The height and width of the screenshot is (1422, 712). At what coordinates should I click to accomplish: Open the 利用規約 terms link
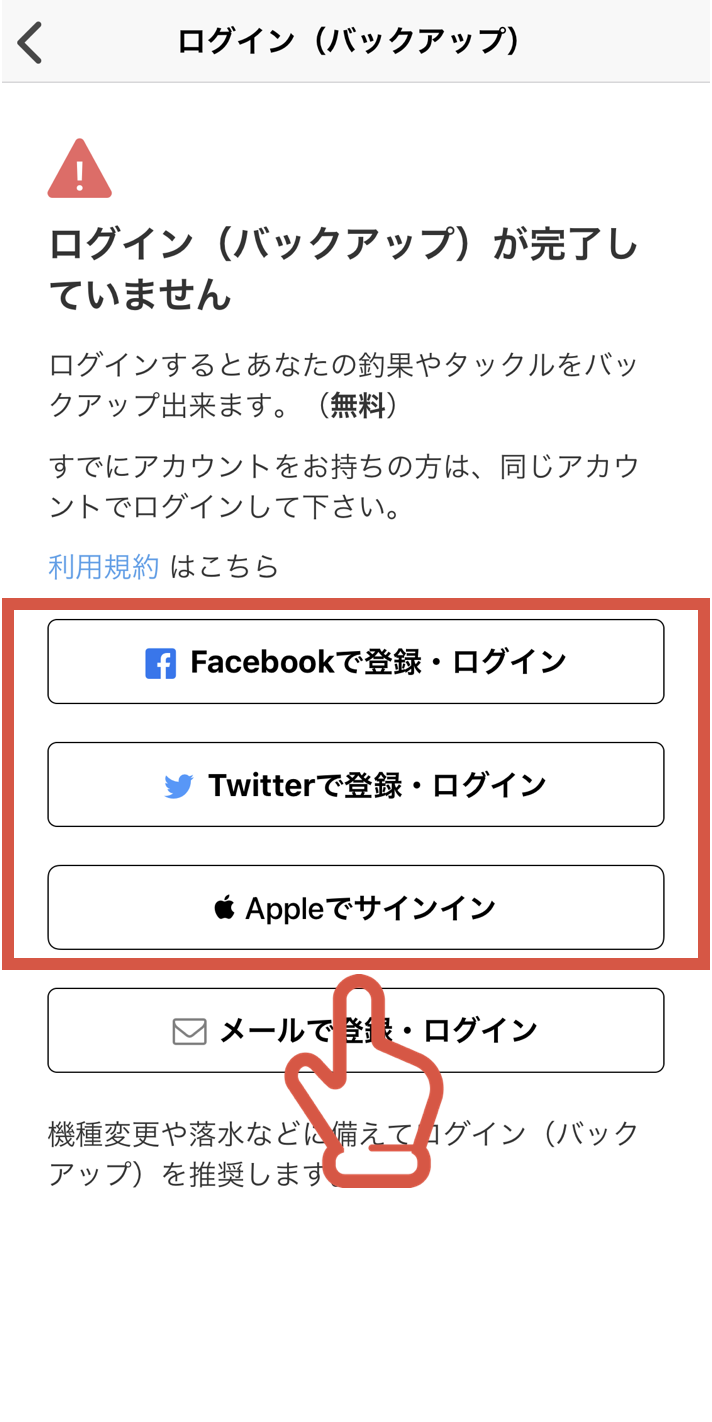point(103,567)
